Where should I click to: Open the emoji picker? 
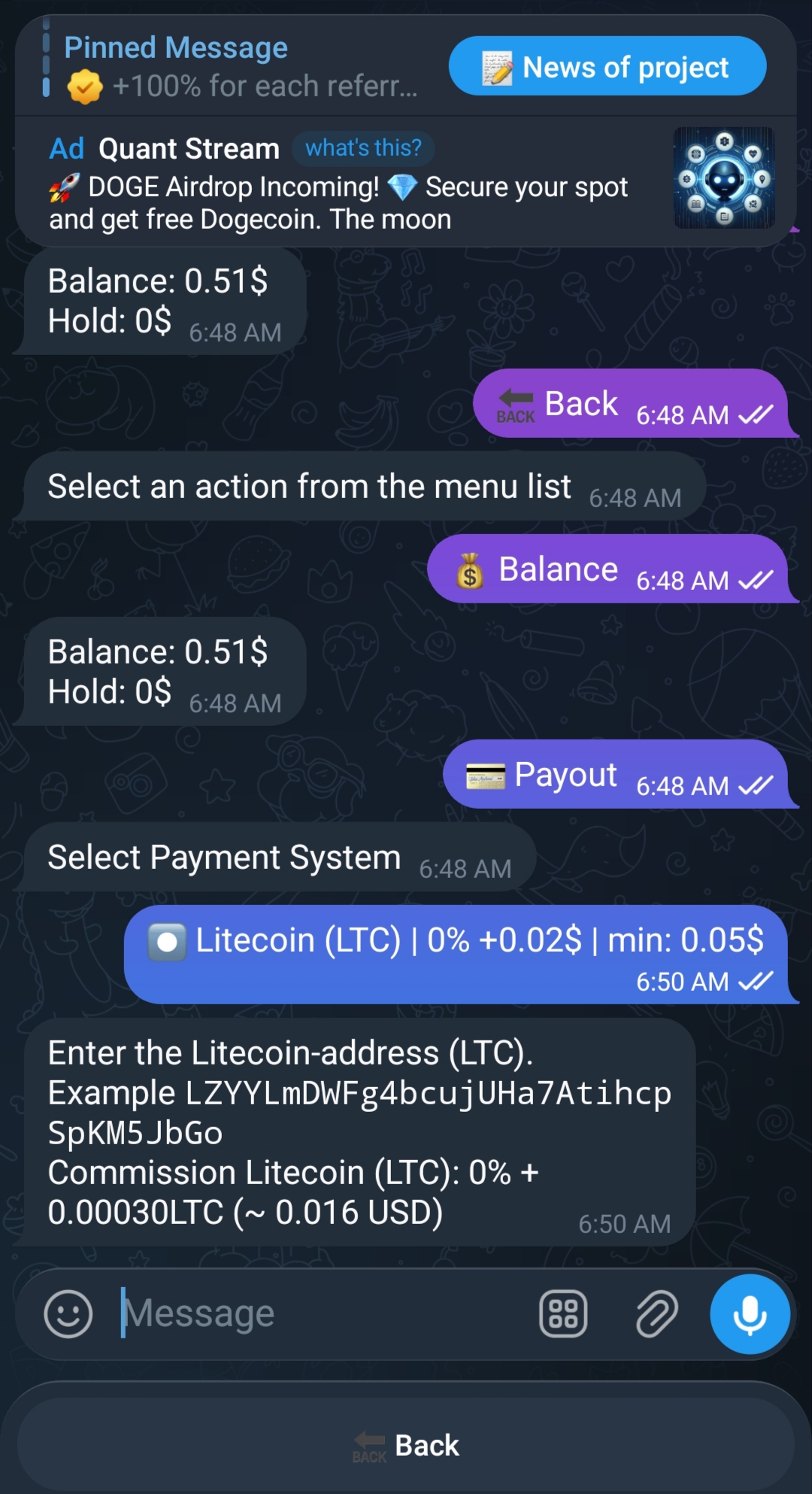(68, 1314)
